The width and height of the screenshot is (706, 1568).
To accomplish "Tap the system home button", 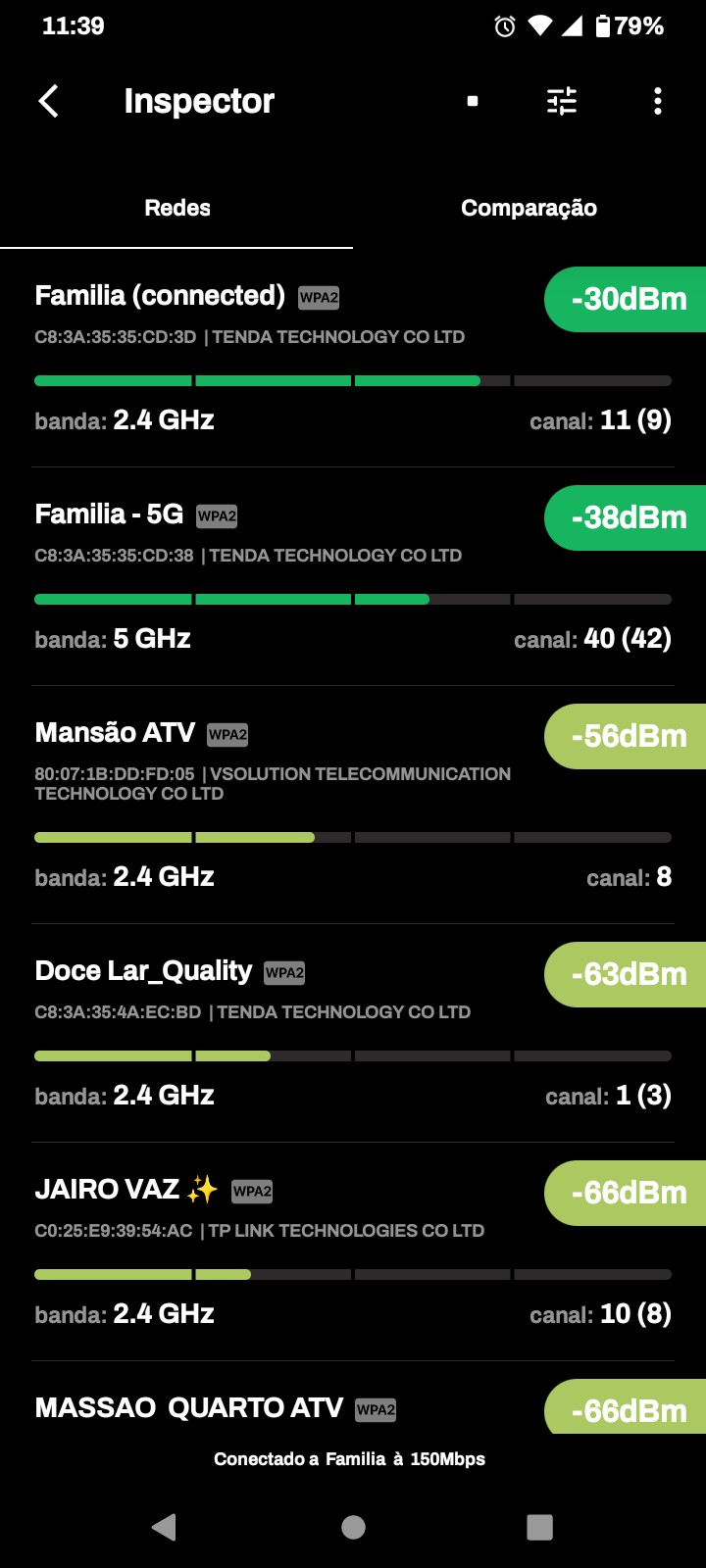I will [353, 1527].
